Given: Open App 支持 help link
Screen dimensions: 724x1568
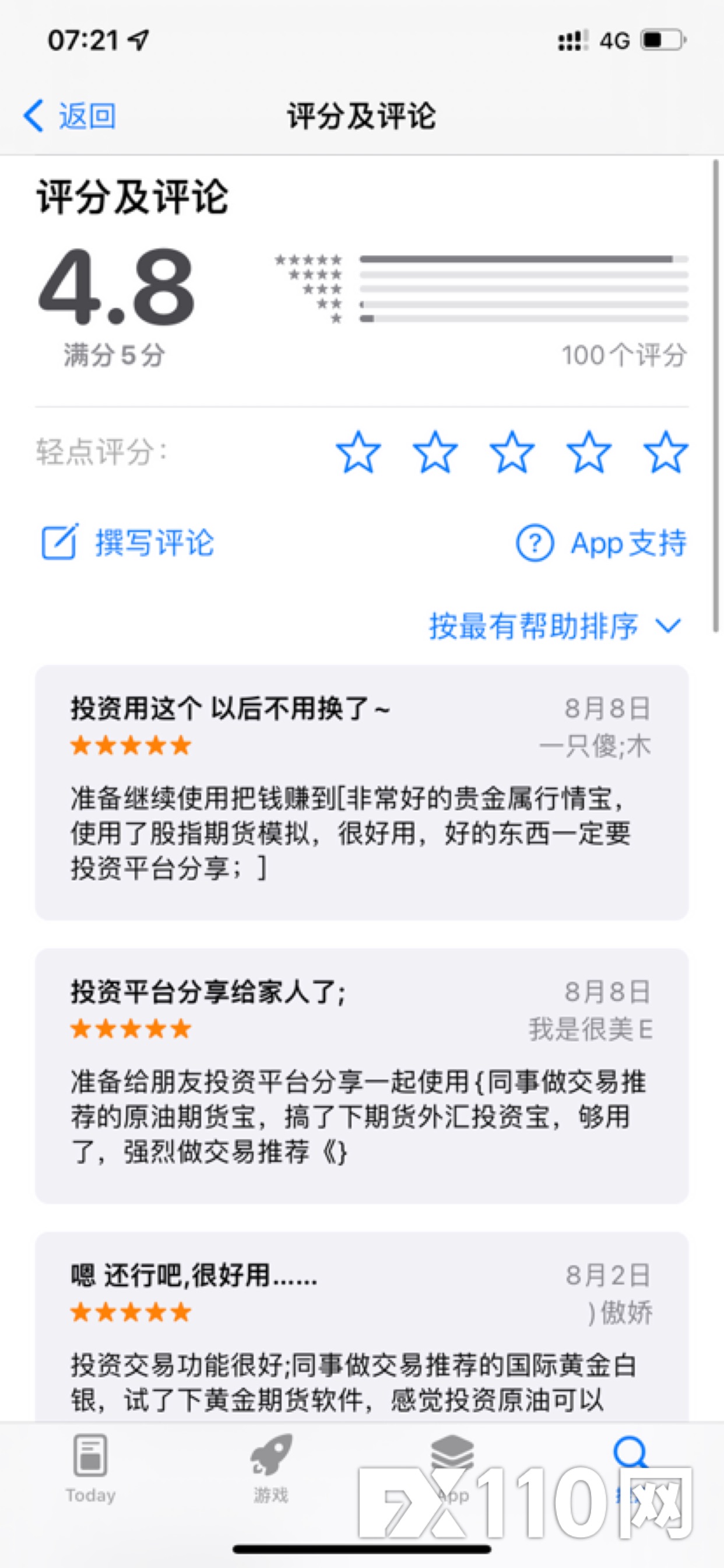Looking at the screenshot, I should (601, 543).
